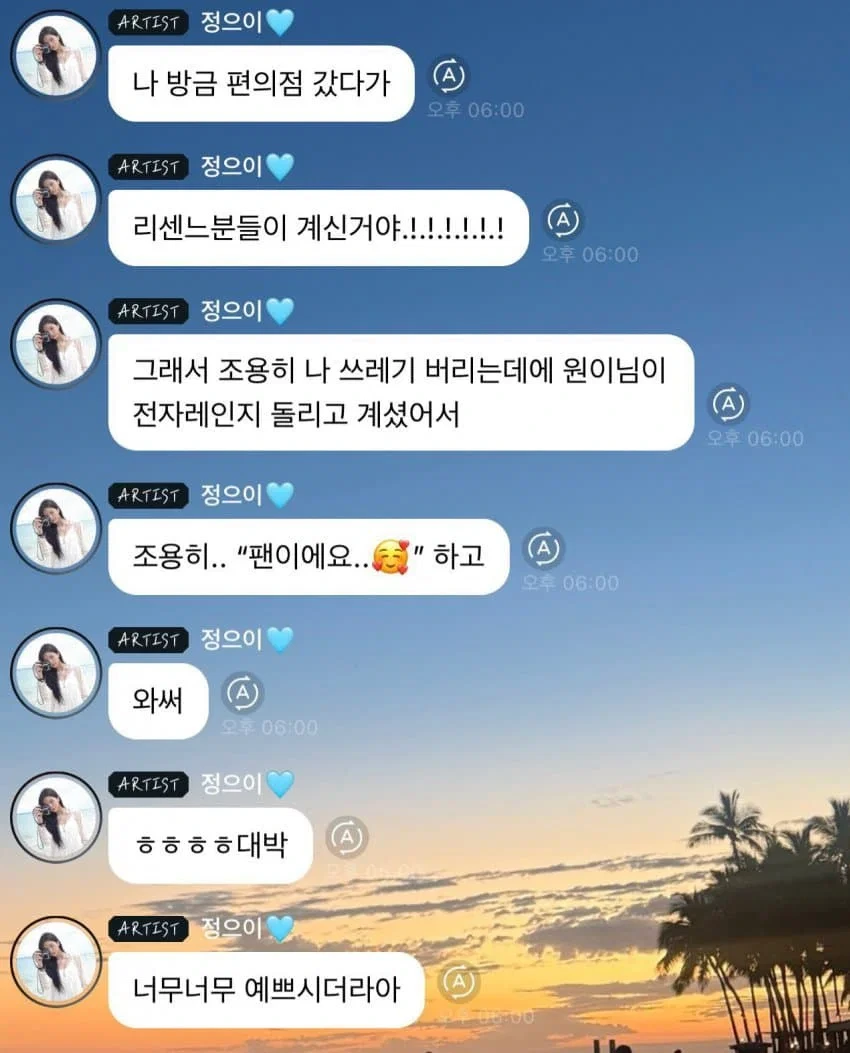
Task: Translate the message '너무너무 예쁘시더라아'
Action: coord(459,982)
